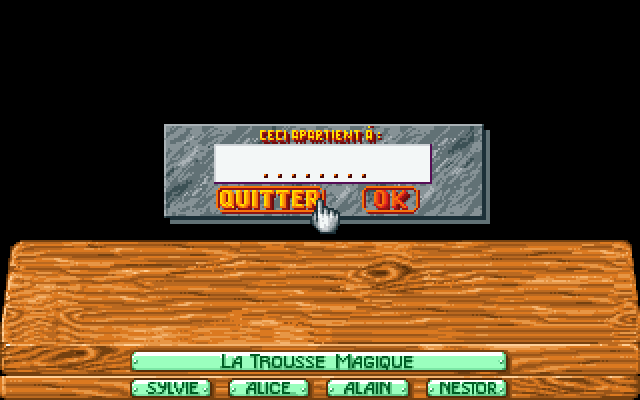Choose the Nestor profile
The width and height of the screenshot is (640, 400).
click(466, 388)
